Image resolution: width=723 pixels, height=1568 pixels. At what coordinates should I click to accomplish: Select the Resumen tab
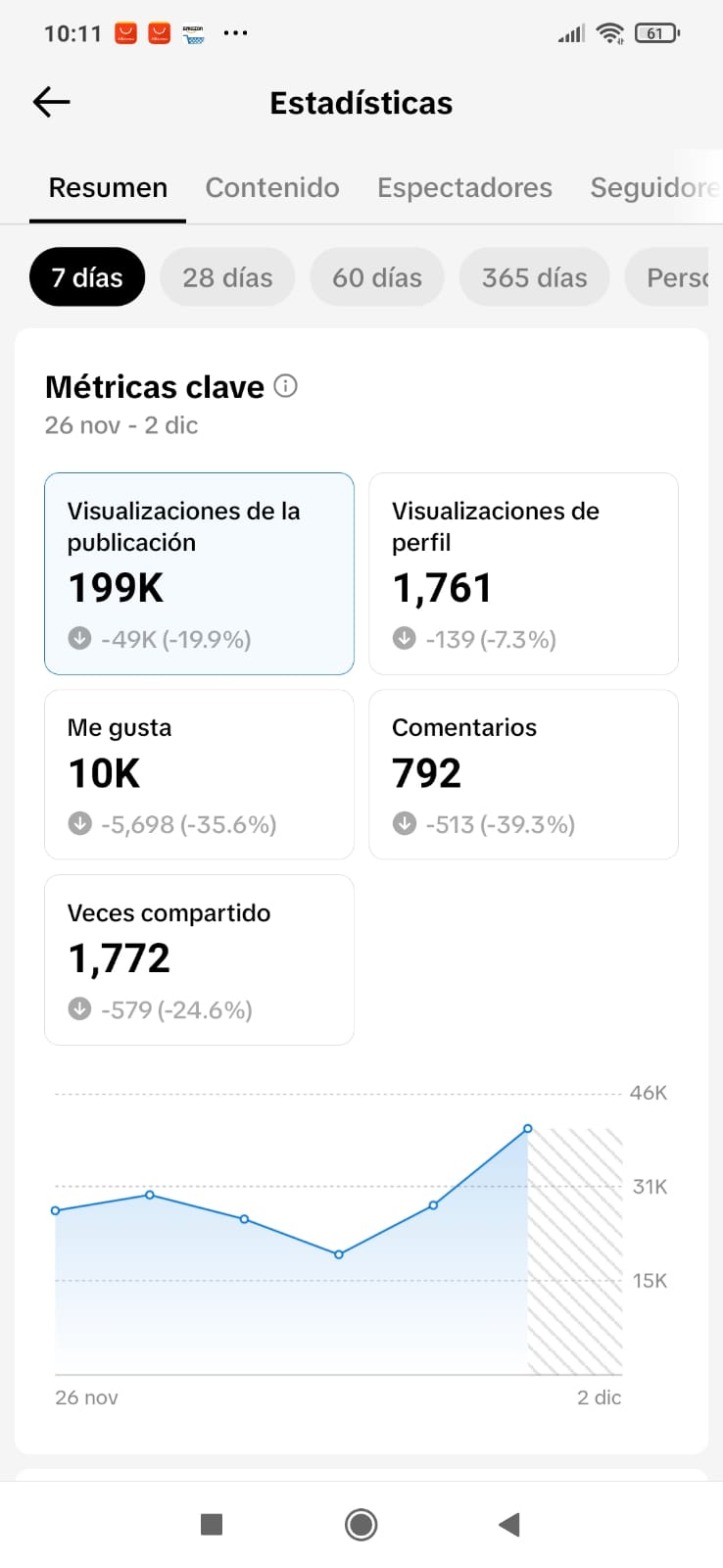[108, 187]
